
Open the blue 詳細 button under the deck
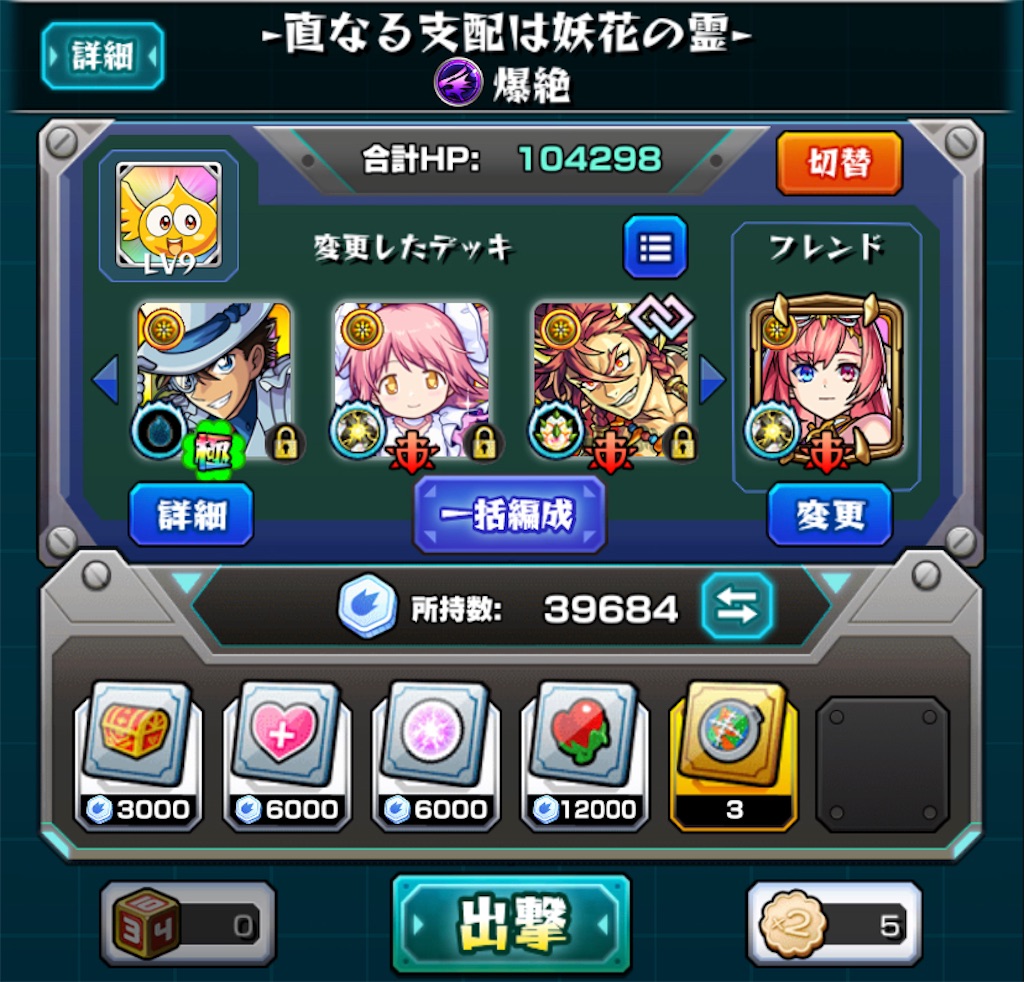(x=191, y=514)
